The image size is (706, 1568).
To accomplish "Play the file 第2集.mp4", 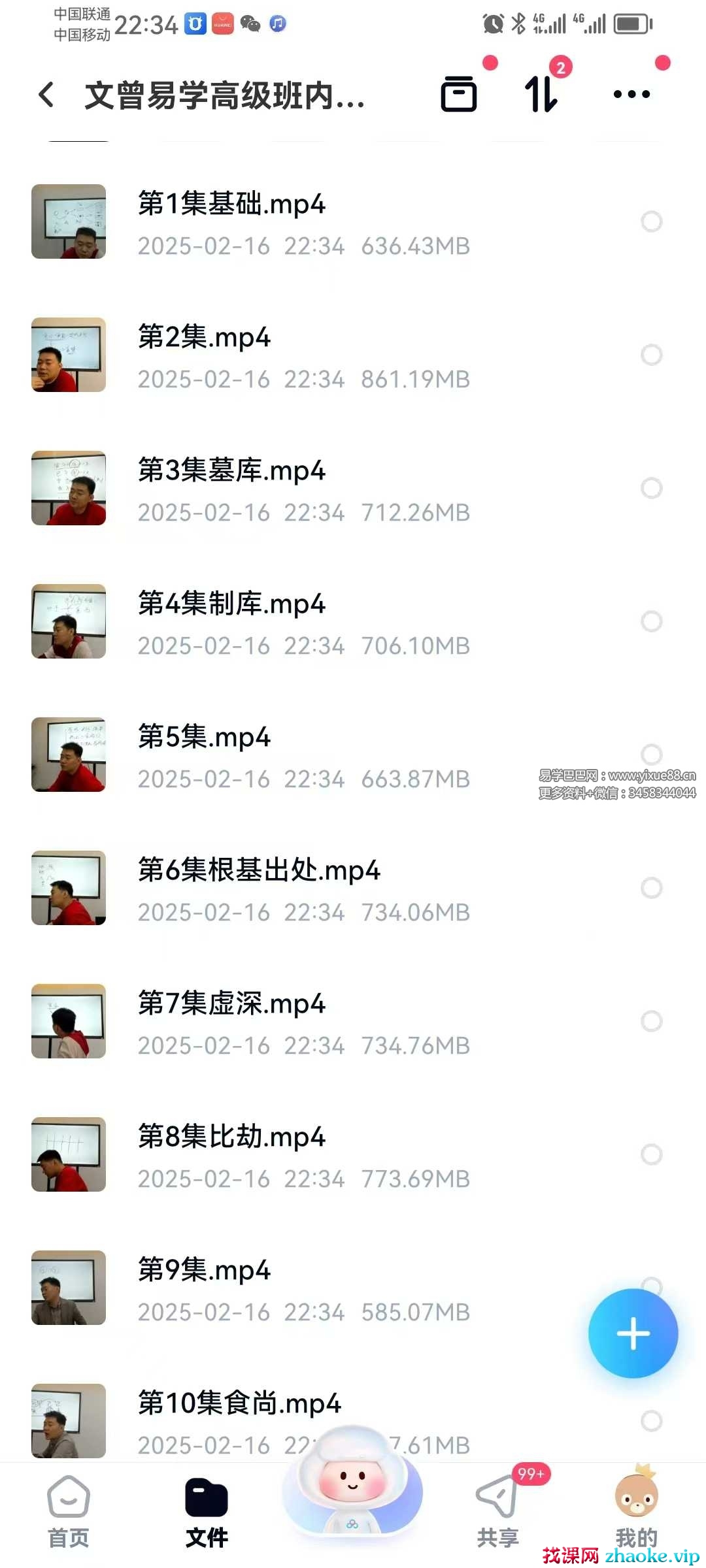I will (x=204, y=338).
